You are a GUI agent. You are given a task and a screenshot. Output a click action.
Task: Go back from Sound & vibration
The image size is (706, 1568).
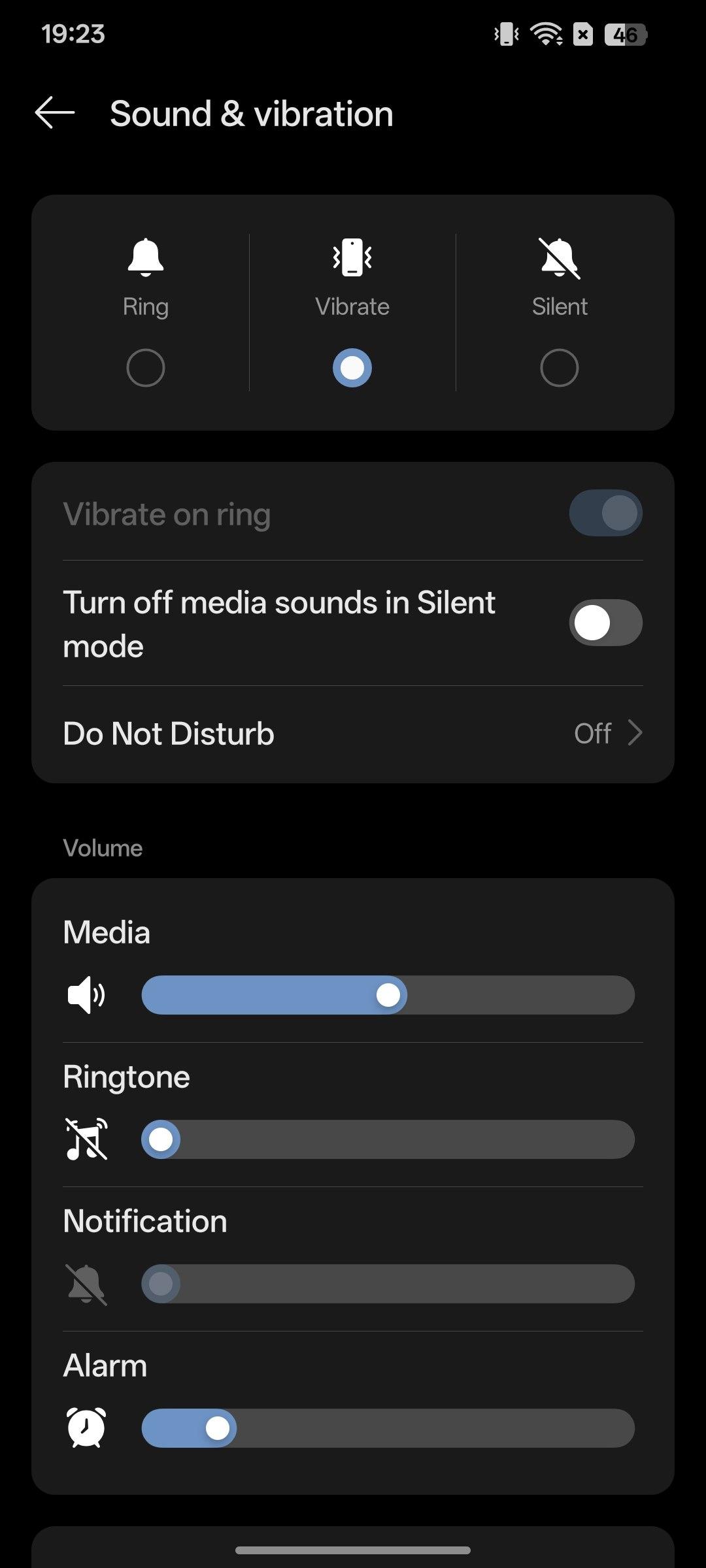(x=55, y=113)
